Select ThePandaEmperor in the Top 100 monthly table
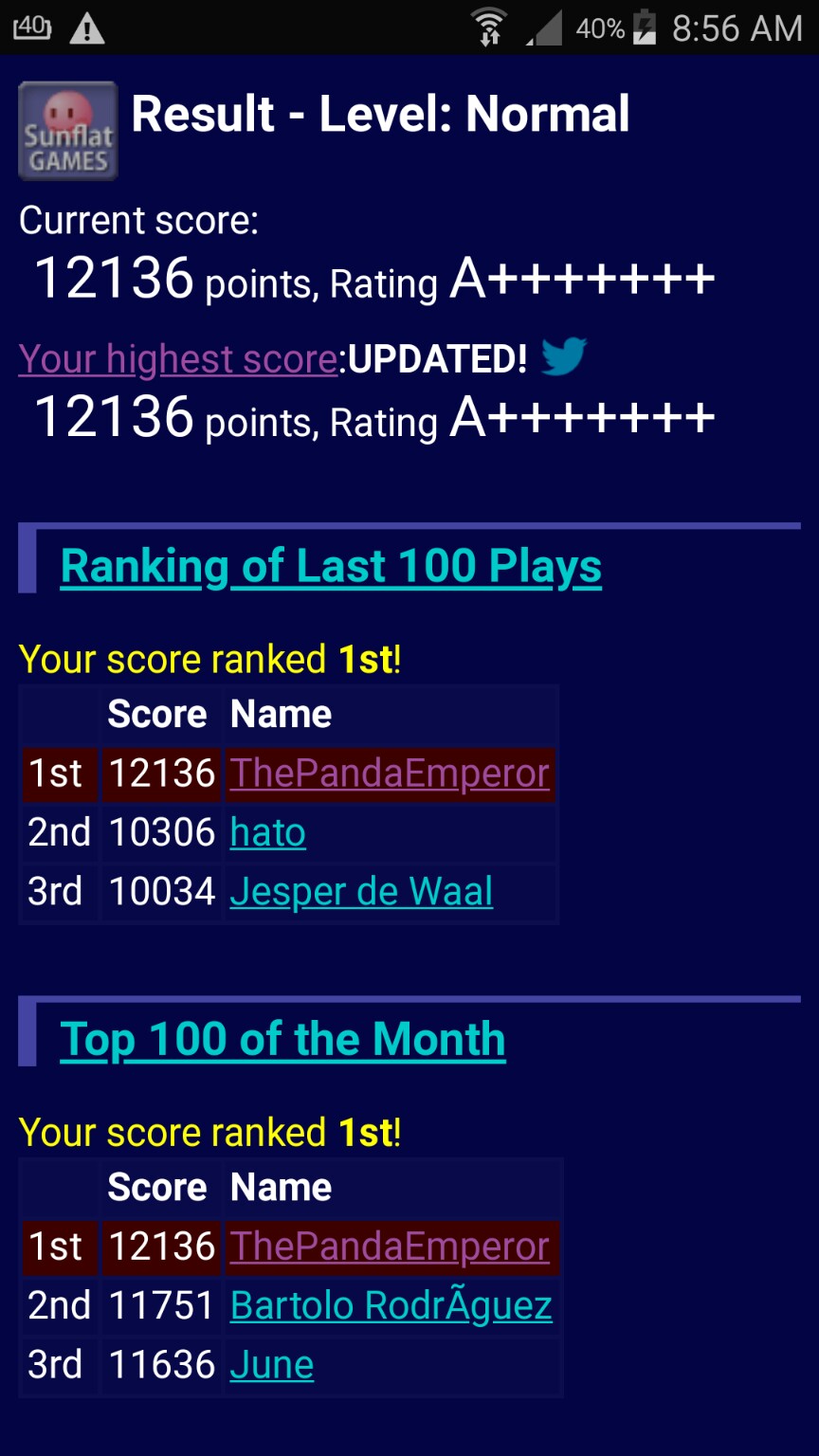Screen dimensions: 819x1456 pos(390,1247)
